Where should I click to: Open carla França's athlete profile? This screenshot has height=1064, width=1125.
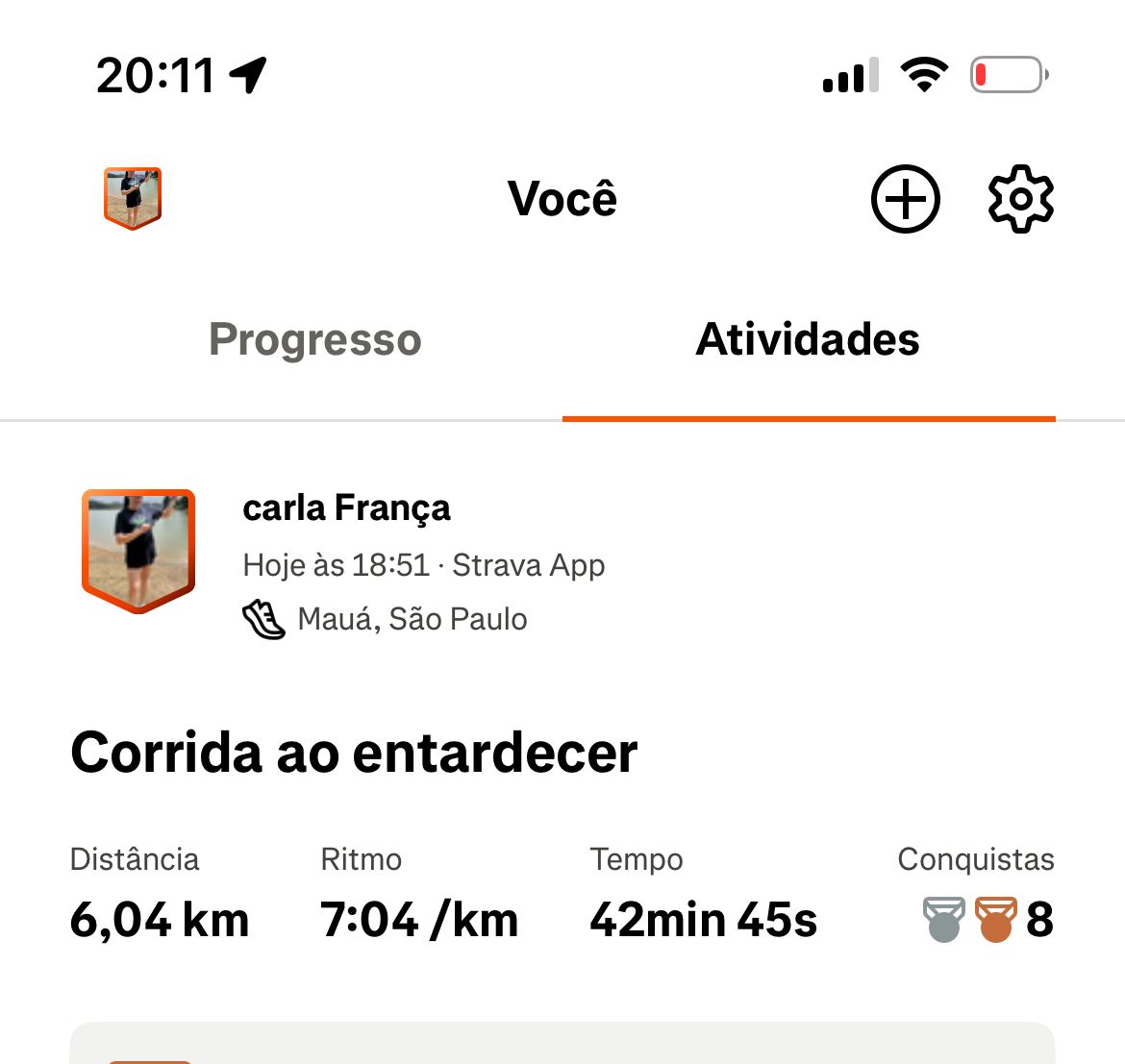346,507
